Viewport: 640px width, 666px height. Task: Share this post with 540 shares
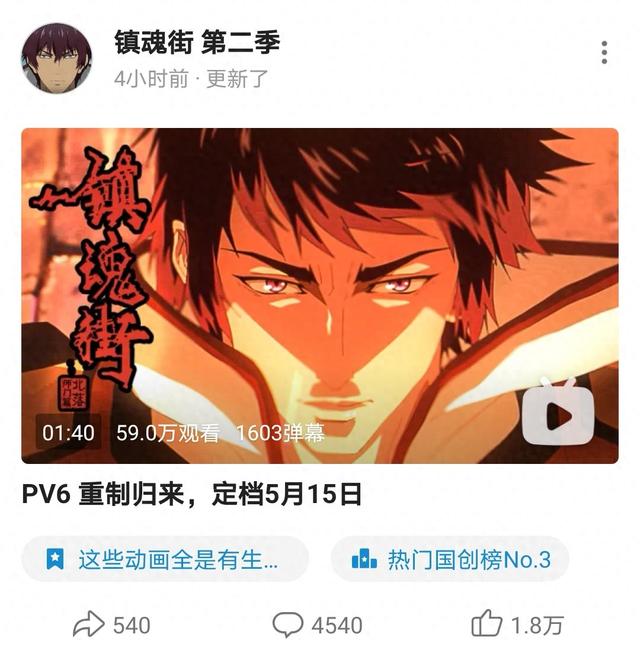point(111,626)
